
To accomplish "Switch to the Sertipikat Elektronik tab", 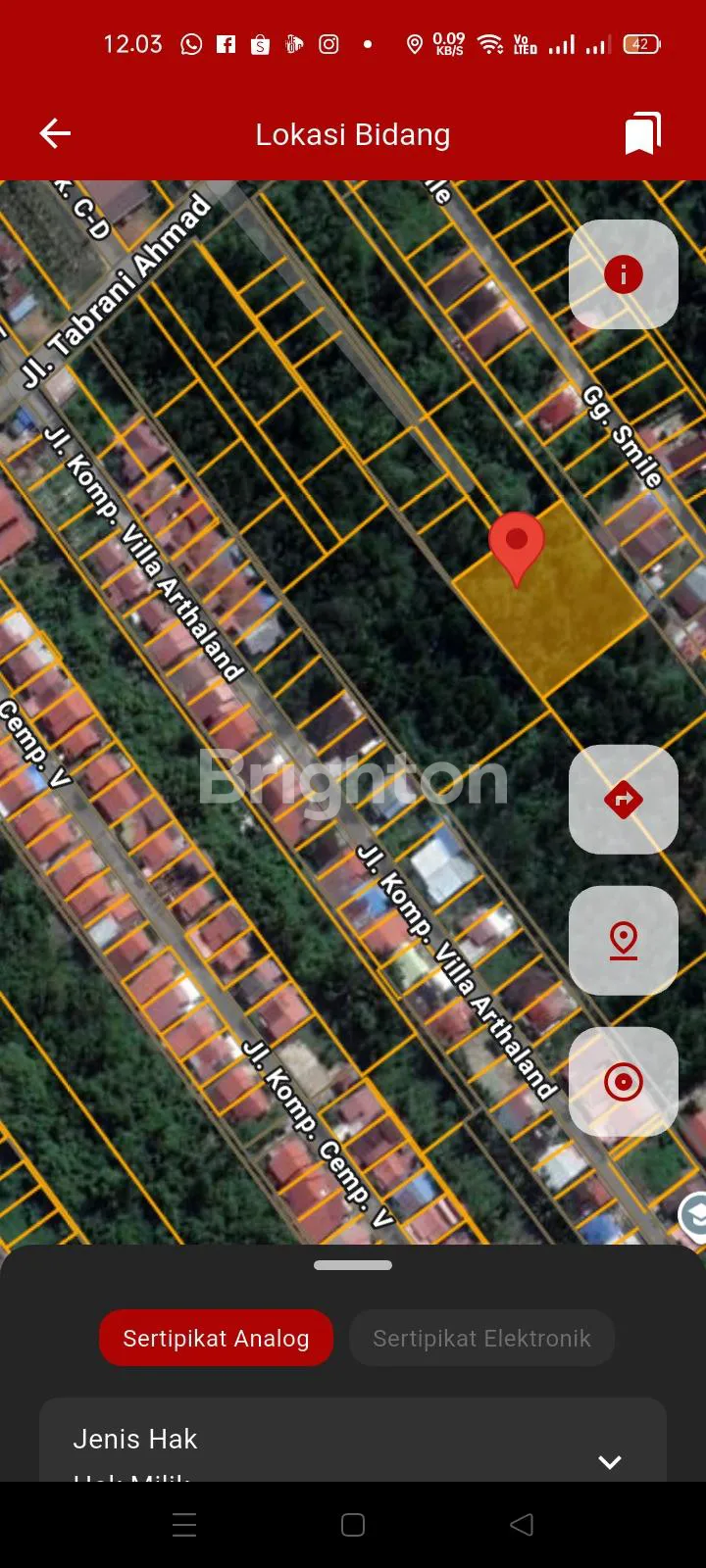I will tap(481, 1338).
